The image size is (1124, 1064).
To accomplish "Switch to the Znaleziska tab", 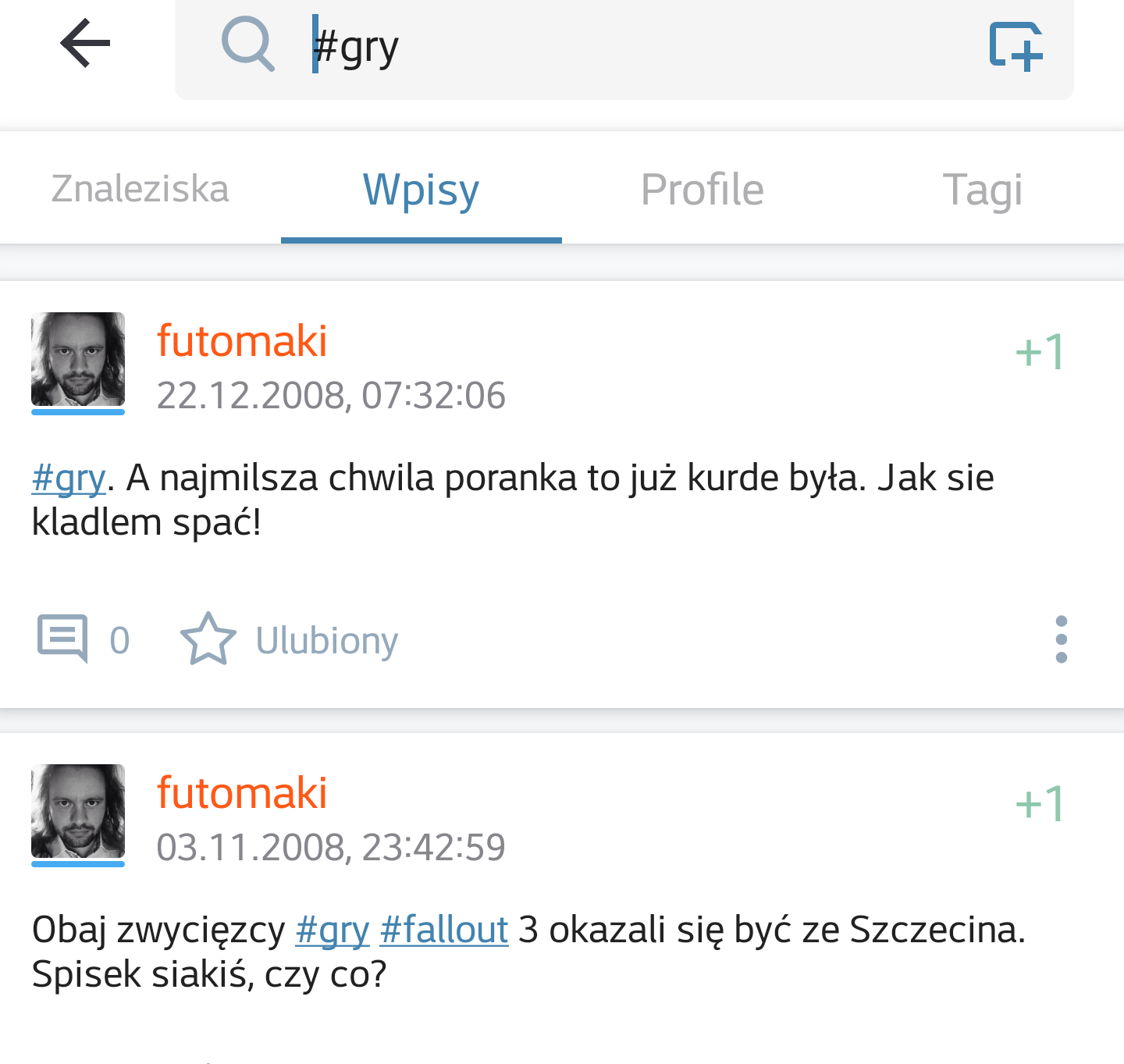I will (140, 189).
